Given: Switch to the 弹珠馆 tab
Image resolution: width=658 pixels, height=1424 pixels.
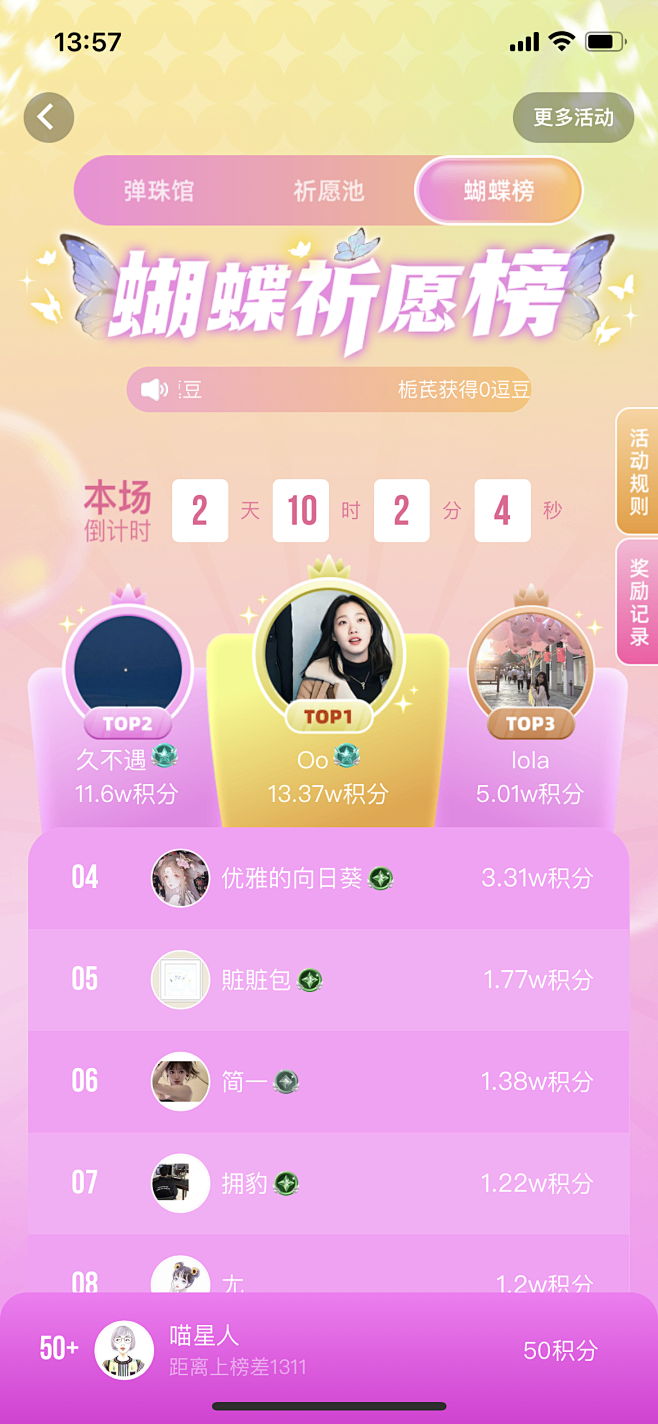Looking at the screenshot, I should point(159,191).
